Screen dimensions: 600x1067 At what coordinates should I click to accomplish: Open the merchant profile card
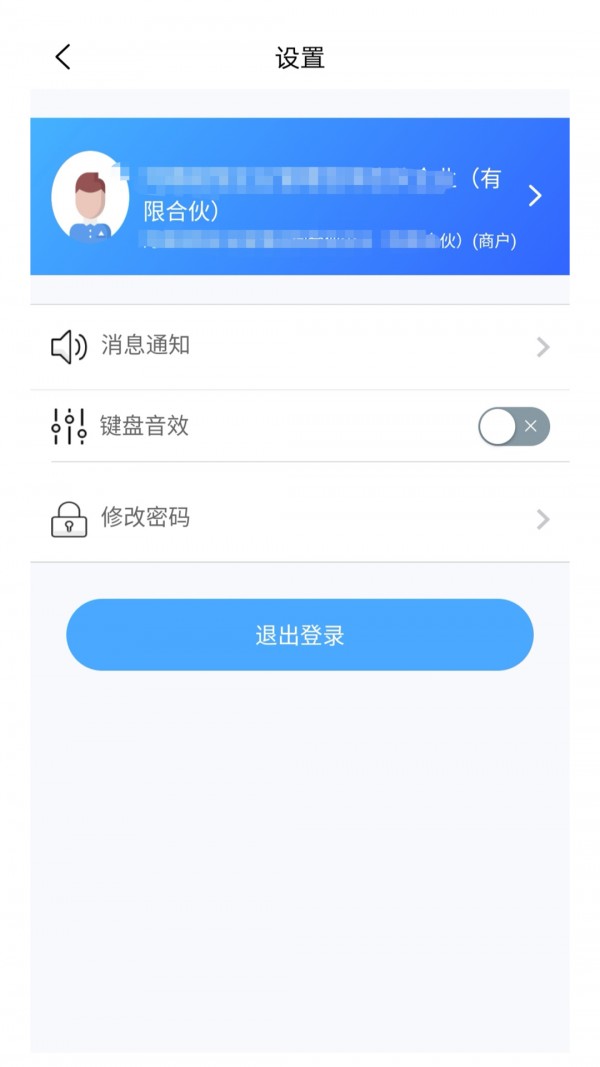click(x=300, y=196)
